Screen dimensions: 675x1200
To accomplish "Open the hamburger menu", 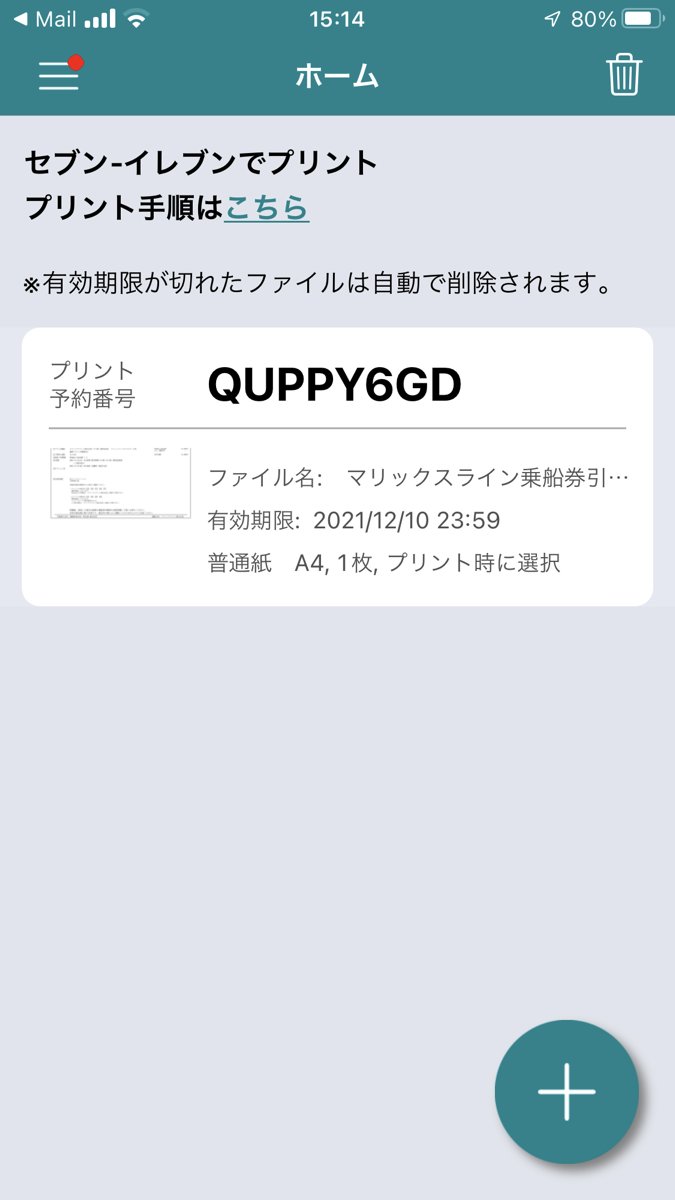I will (59, 75).
